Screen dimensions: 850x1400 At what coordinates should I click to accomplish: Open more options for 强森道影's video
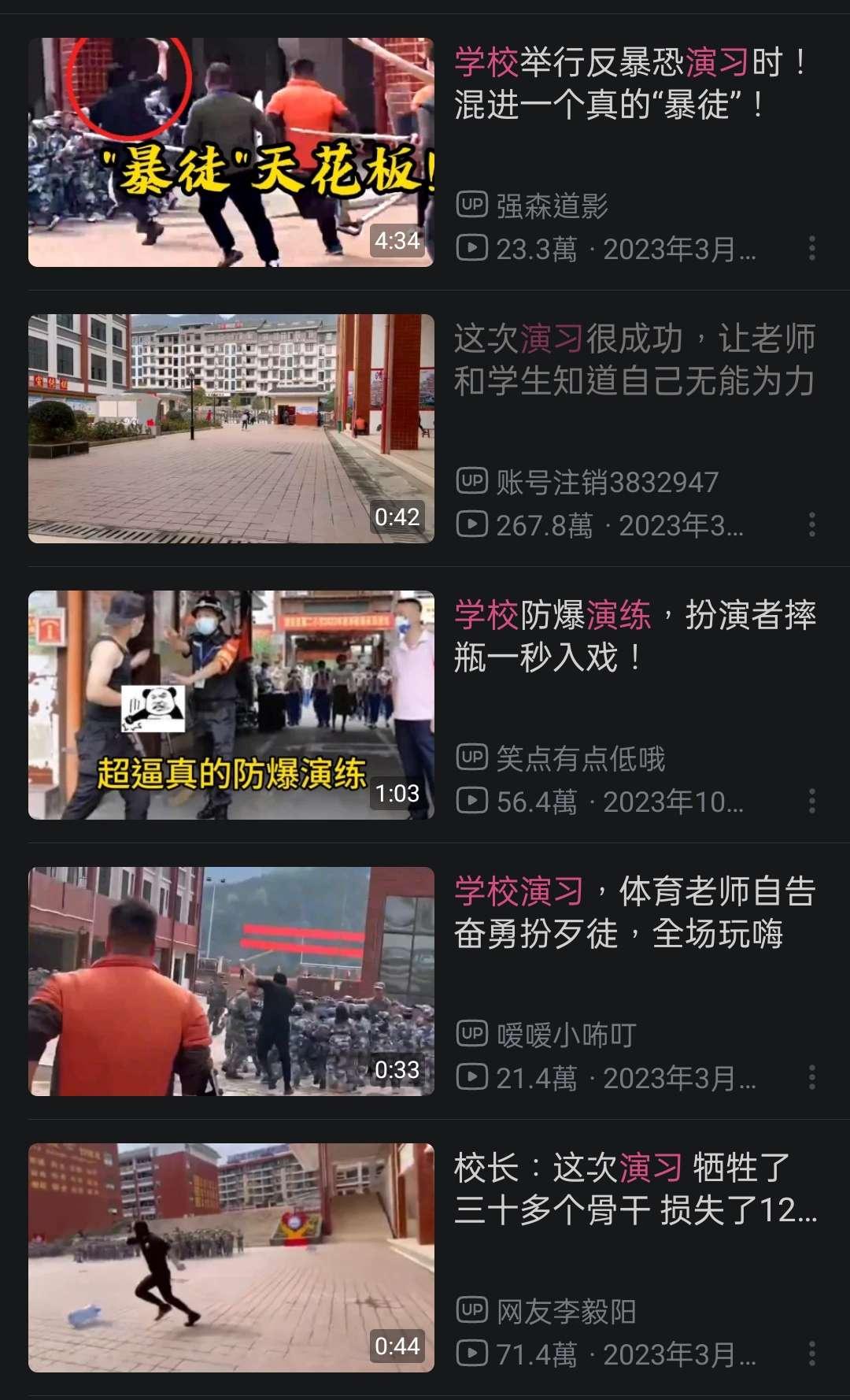pyautogui.click(x=811, y=249)
